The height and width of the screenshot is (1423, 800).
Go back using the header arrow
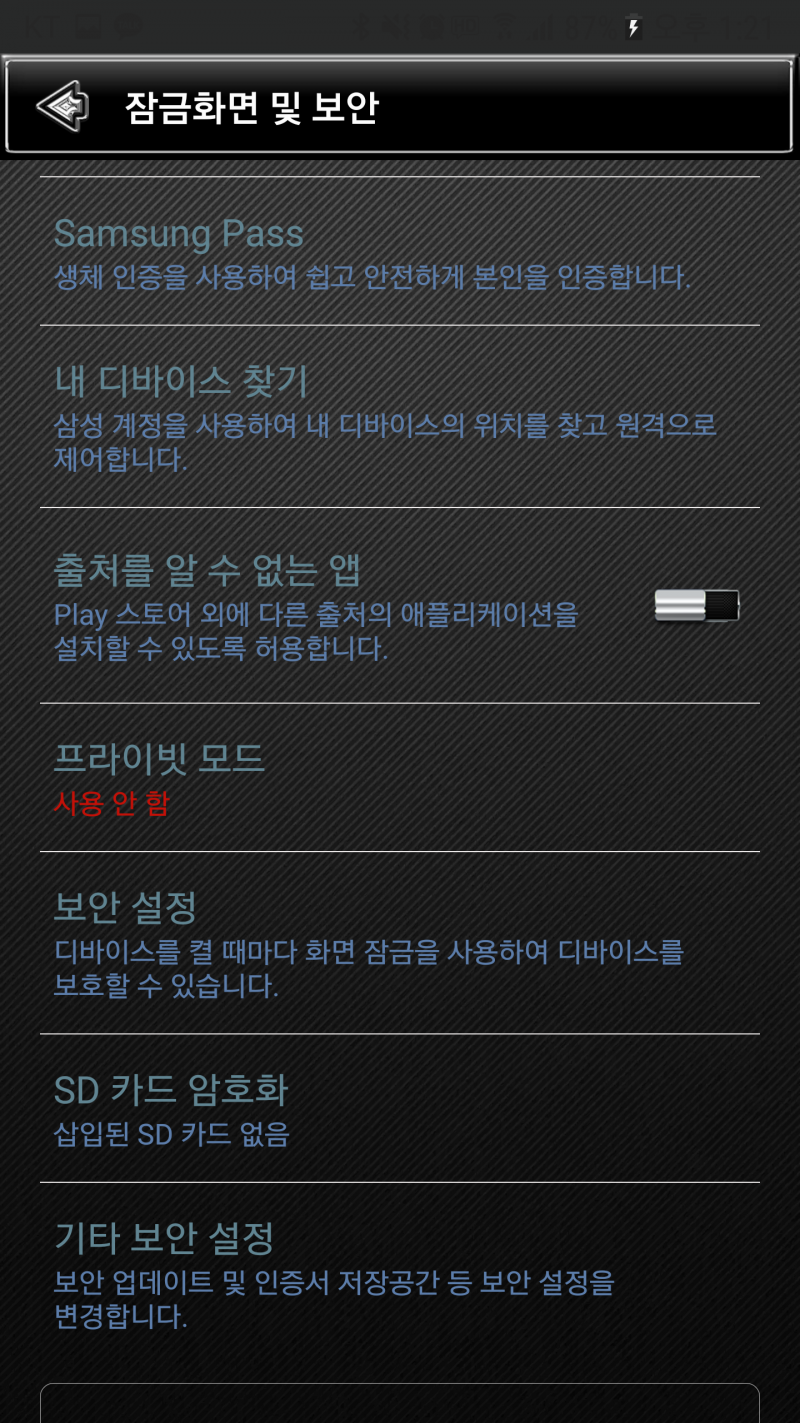[62, 106]
